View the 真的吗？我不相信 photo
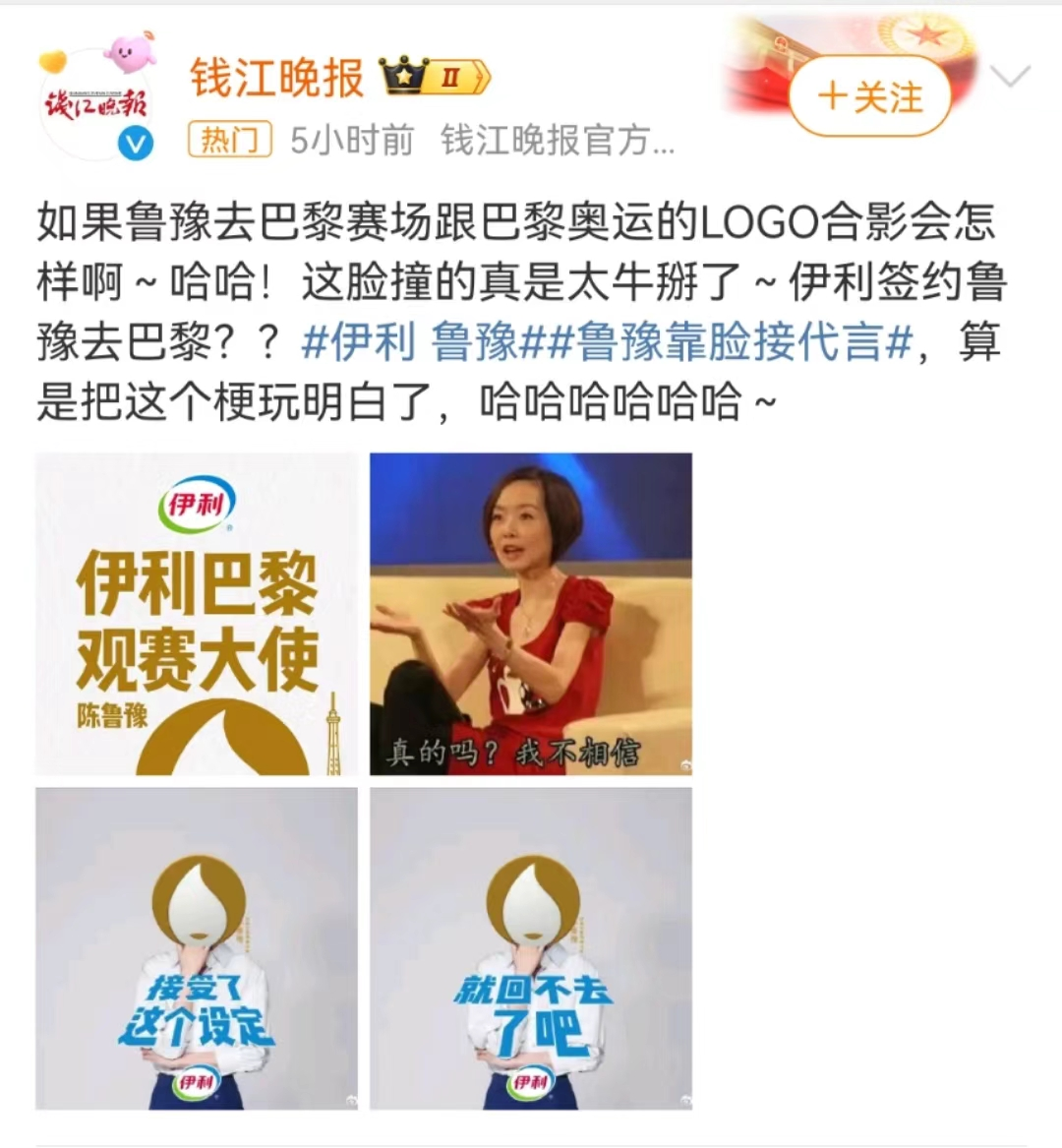This screenshot has height=1148, width=1062. pyautogui.click(x=531, y=614)
